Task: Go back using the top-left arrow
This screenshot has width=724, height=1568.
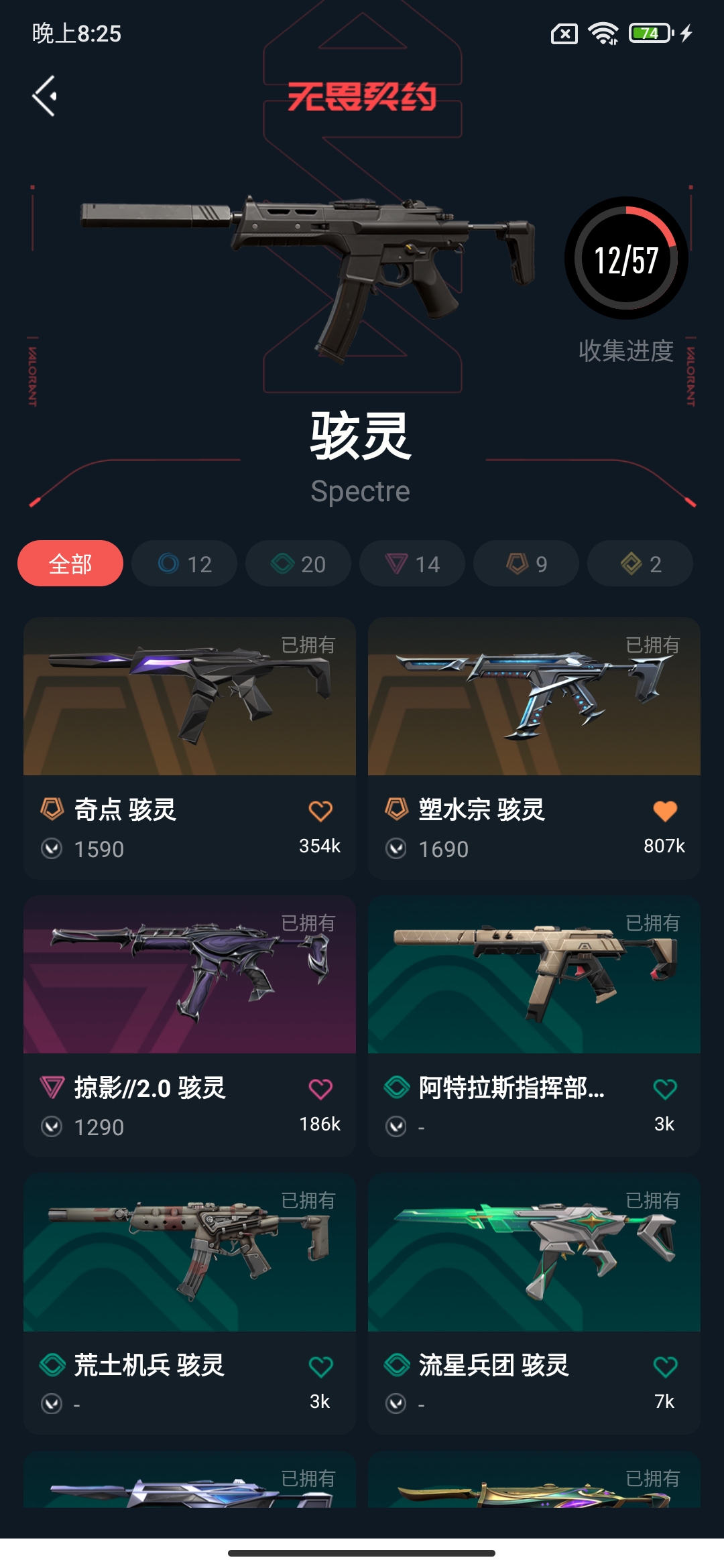Action: (x=44, y=96)
